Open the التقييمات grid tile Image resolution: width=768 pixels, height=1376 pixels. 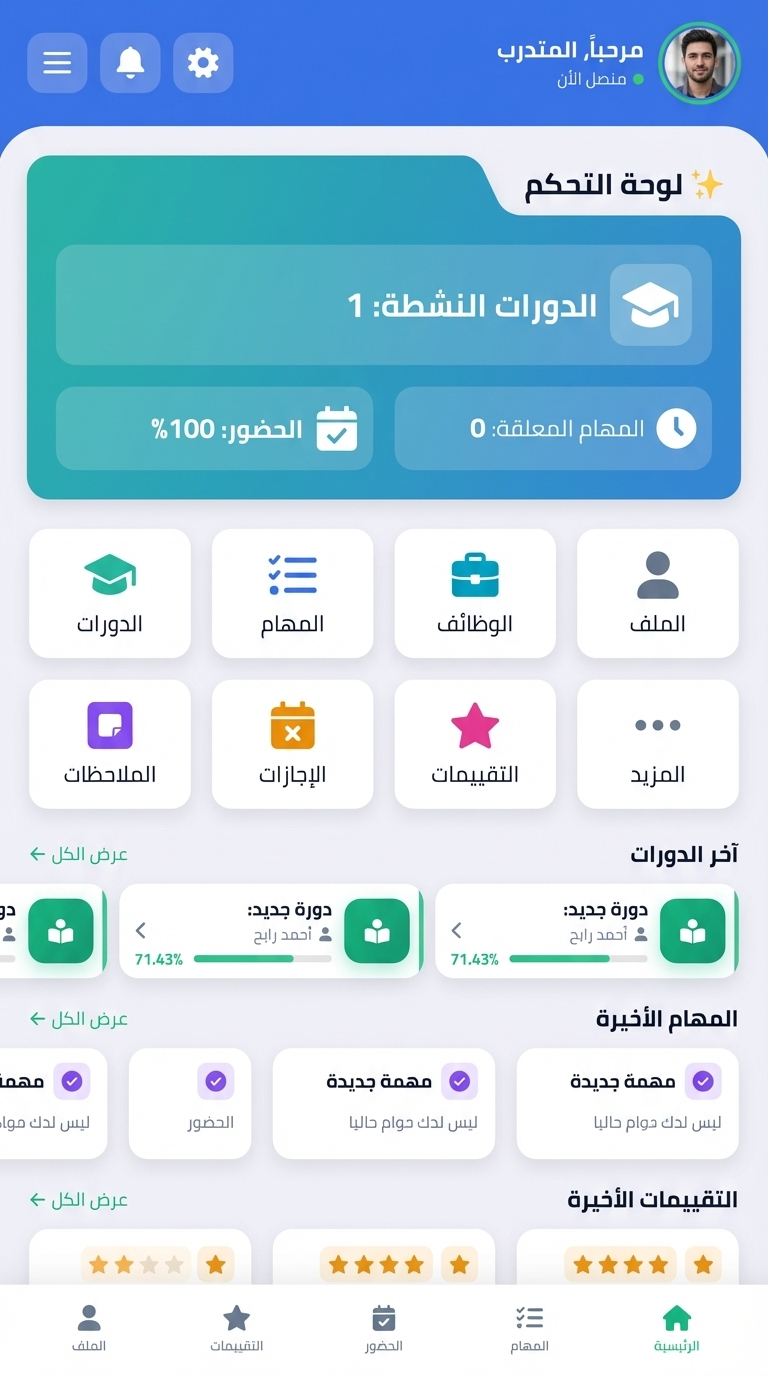tap(475, 744)
